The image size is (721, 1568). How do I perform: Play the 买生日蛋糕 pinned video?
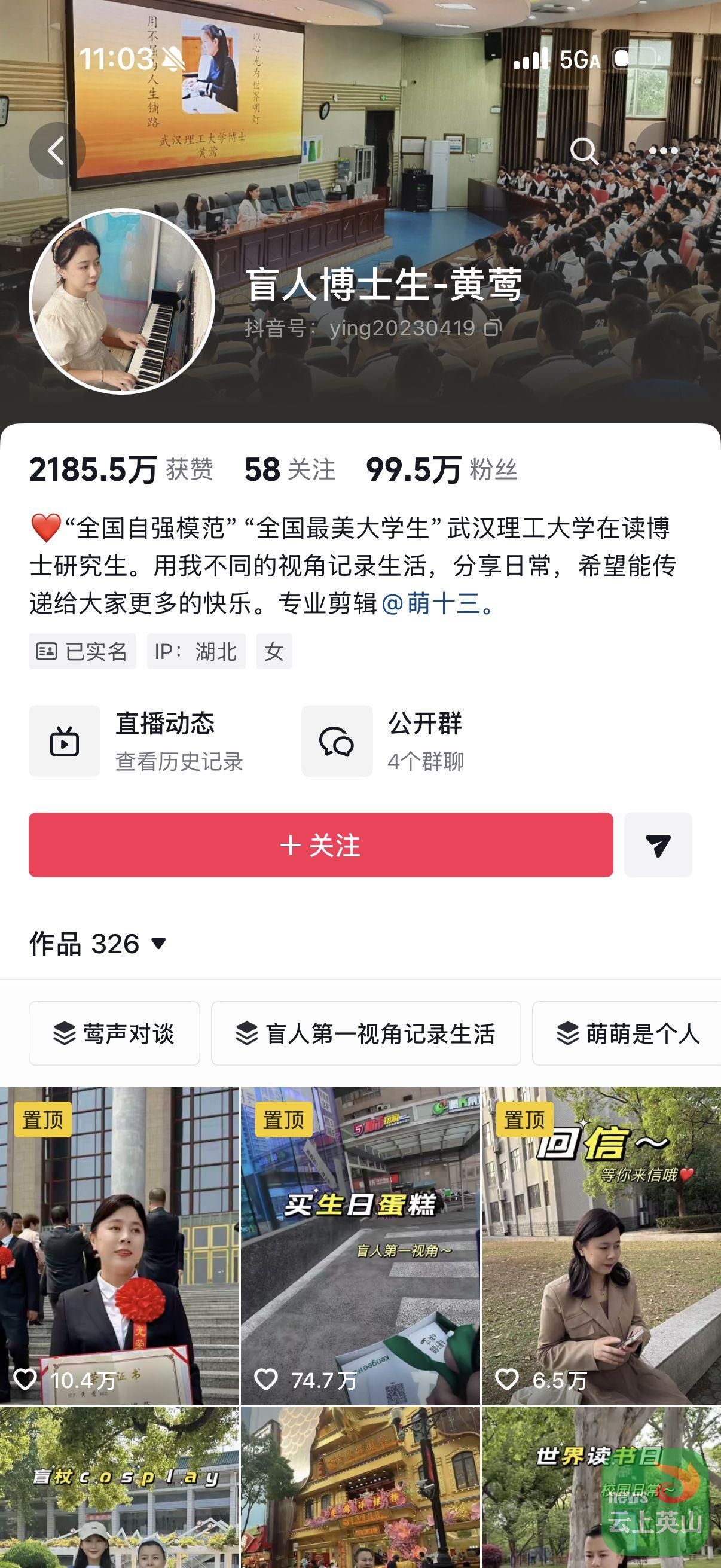tap(360, 1246)
